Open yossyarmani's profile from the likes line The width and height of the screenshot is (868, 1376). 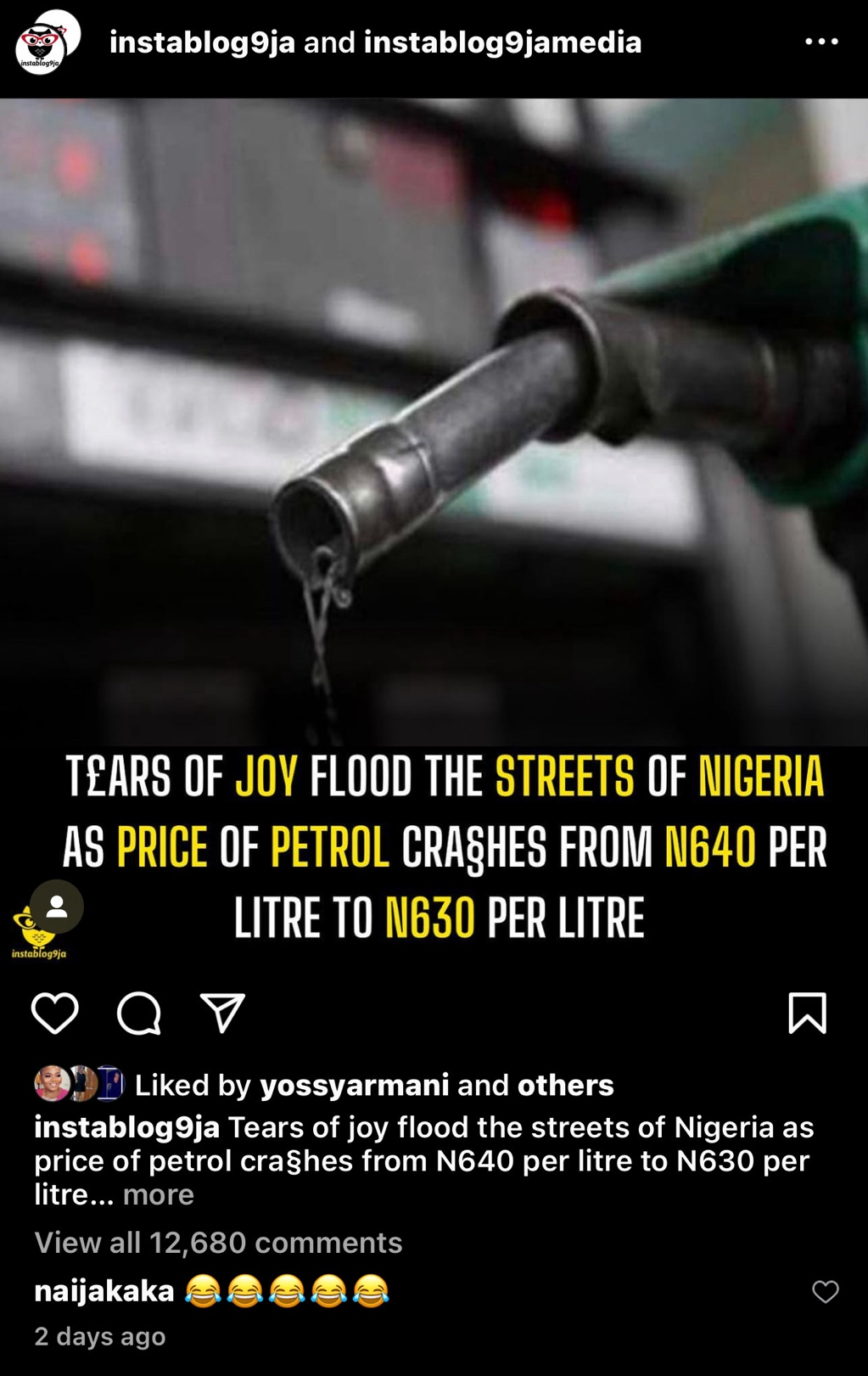pyautogui.click(x=354, y=1085)
